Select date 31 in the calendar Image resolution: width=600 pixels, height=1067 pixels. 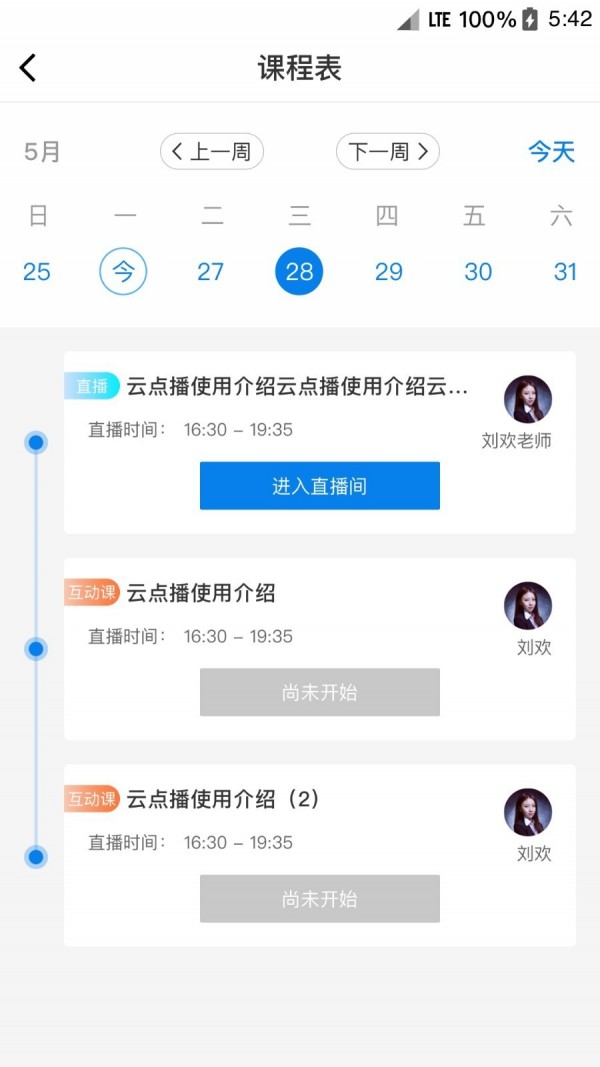(565, 271)
